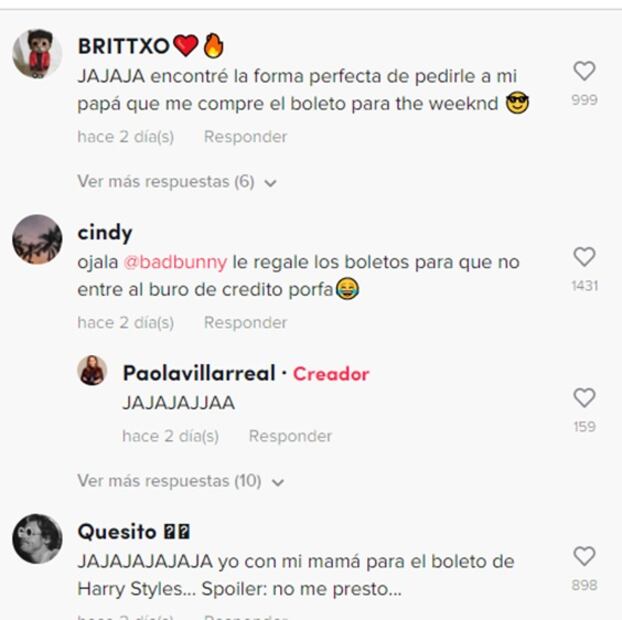Open cindy's profile picture
622x620 pixels.
click(x=38, y=240)
